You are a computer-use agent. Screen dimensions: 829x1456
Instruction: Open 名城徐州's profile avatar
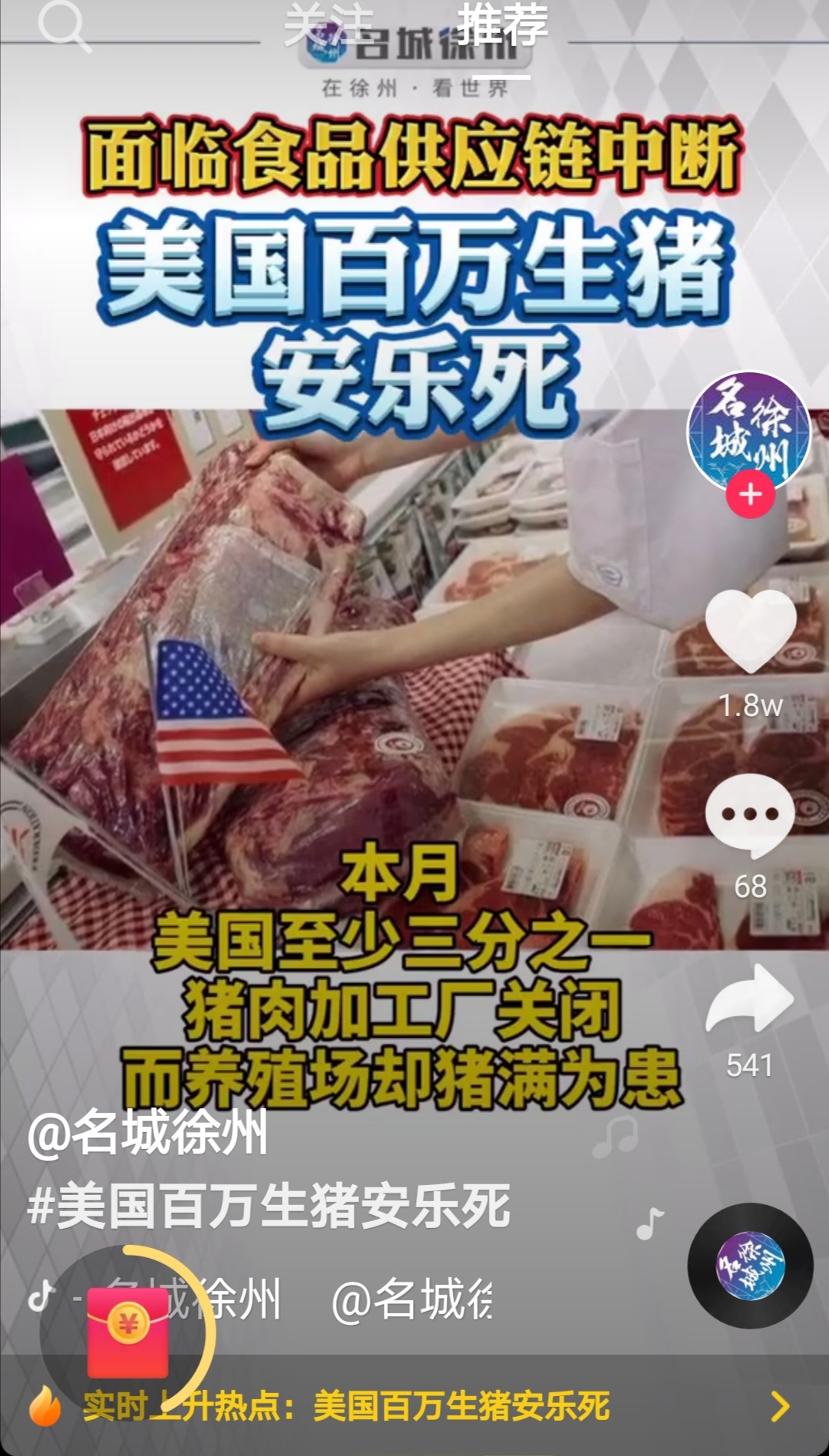click(748, 431)
